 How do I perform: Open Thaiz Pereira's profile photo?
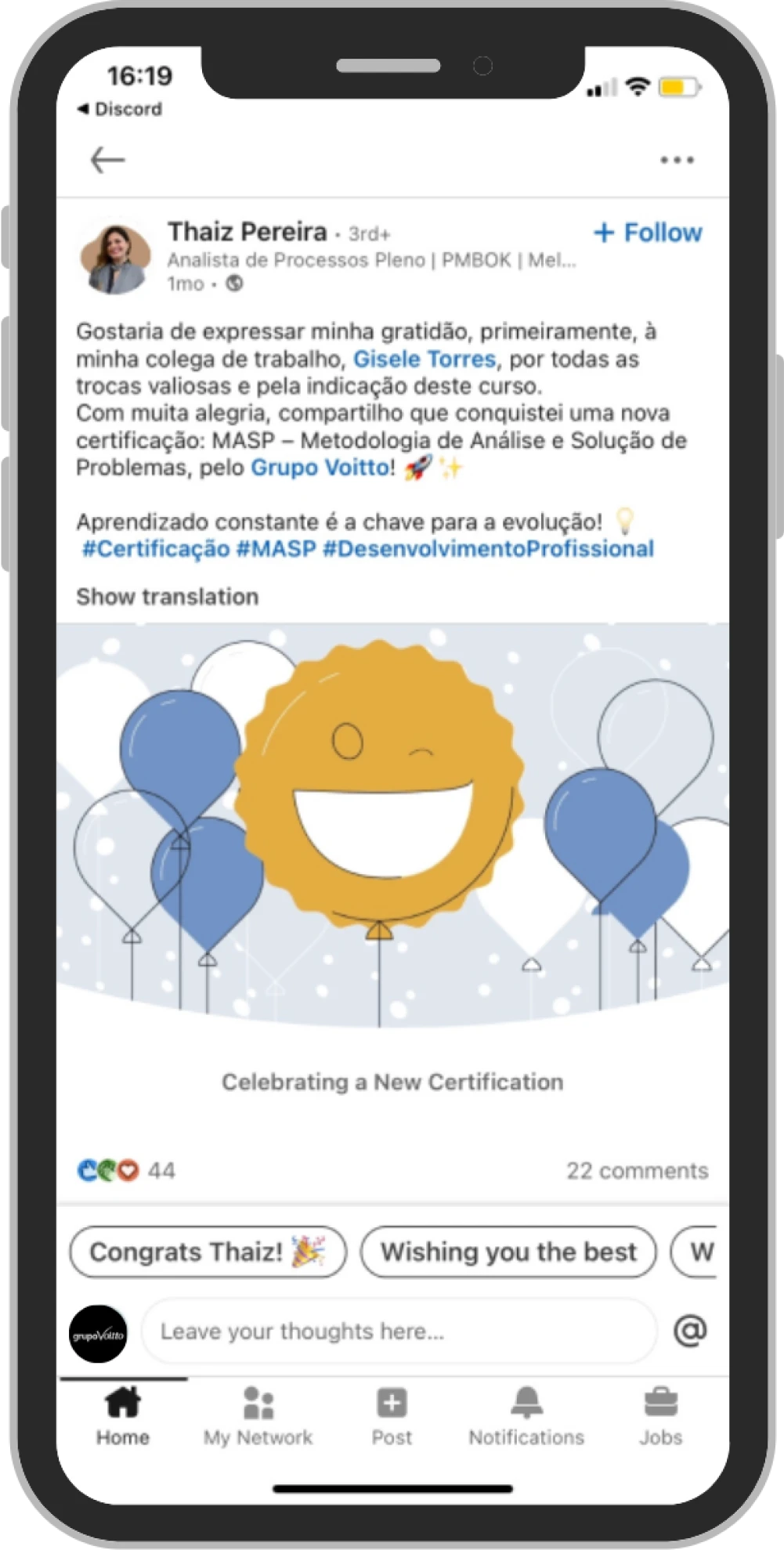click(115, 258)
